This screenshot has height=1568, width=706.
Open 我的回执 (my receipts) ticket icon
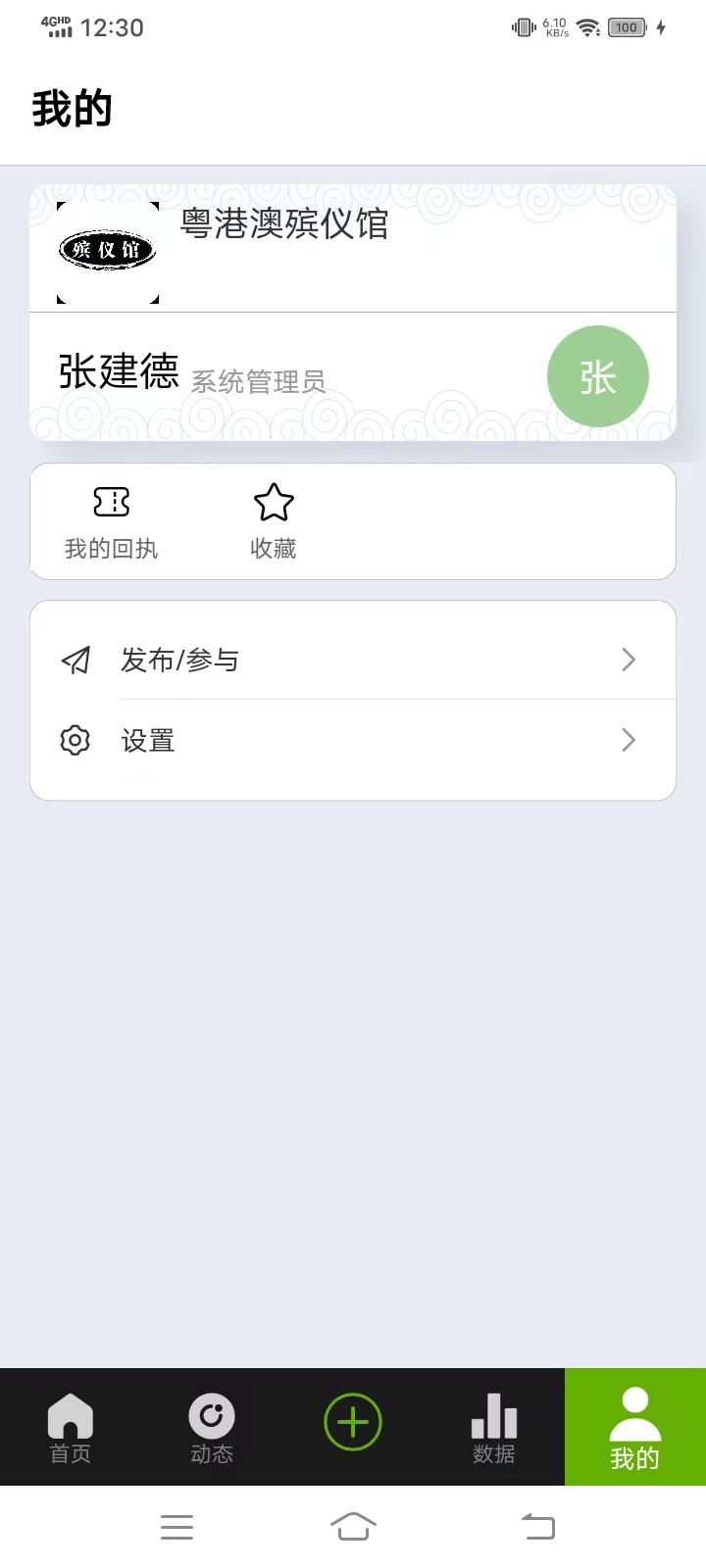111,502
